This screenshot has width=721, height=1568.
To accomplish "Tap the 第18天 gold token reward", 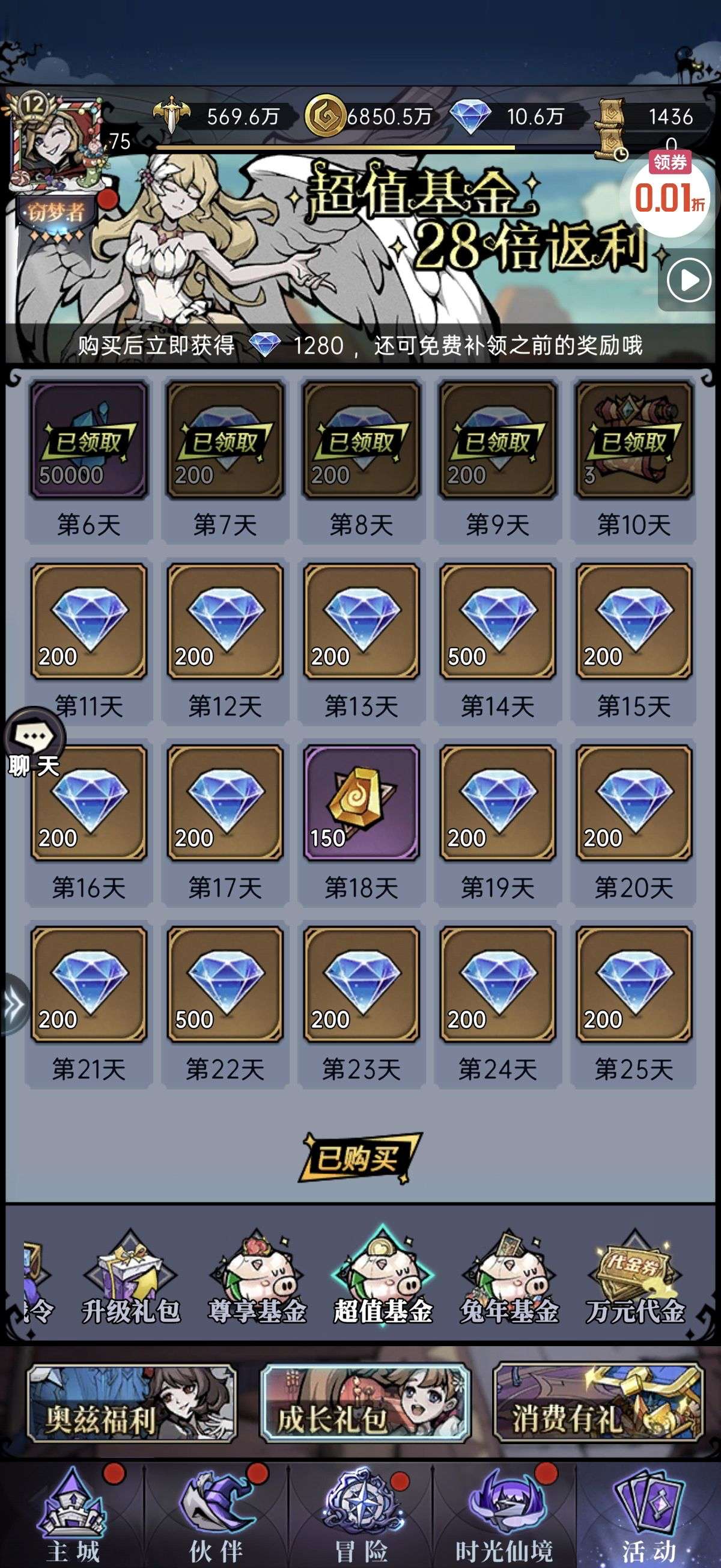I will (362, 803).
